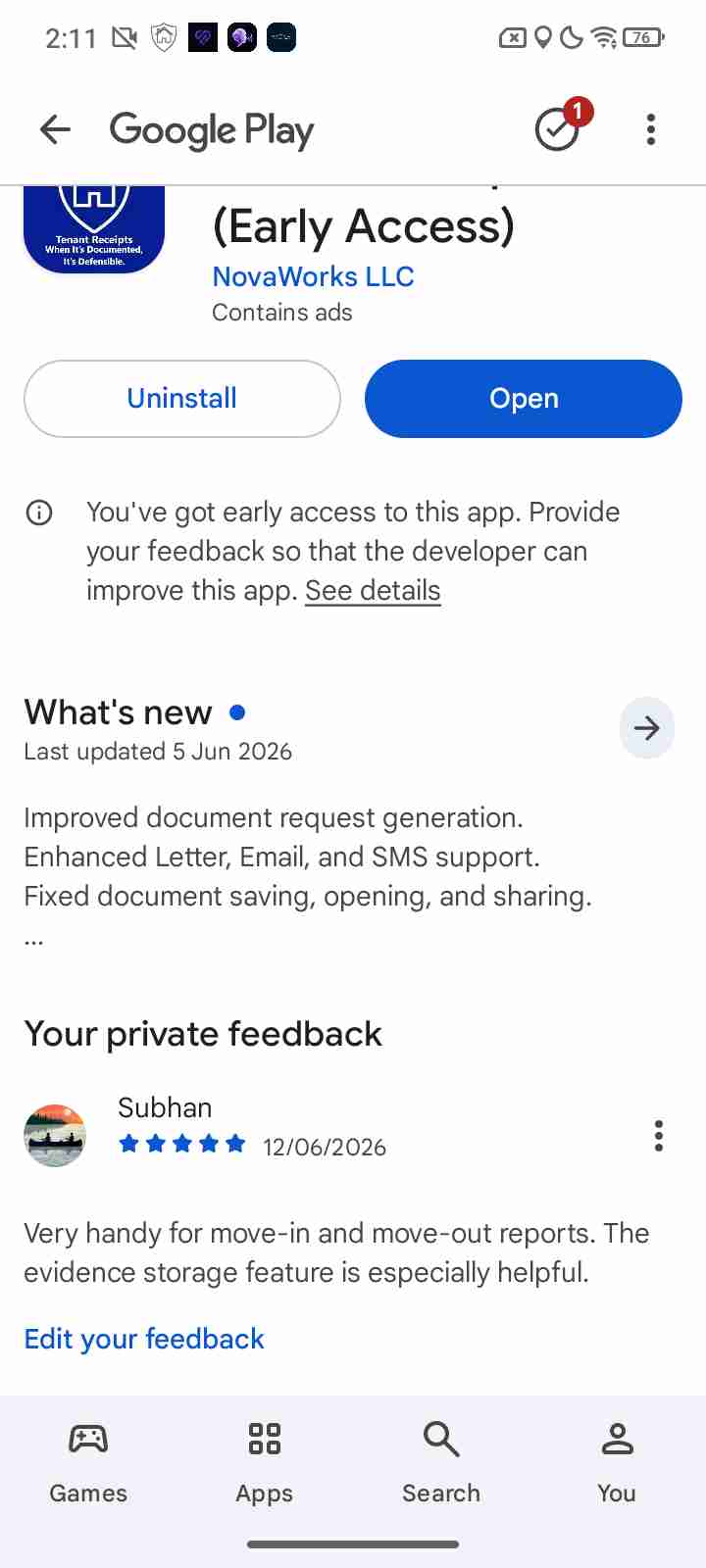Go back using the arrow icon
706x1568 pixels.
click(55, 129)
